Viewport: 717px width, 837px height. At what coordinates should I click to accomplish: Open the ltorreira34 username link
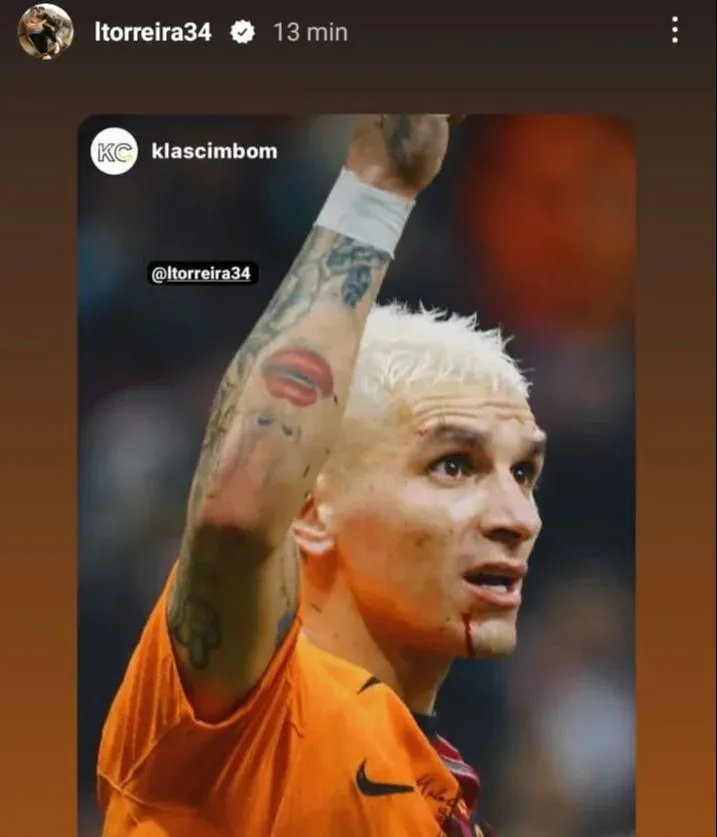tap(152, 32)
